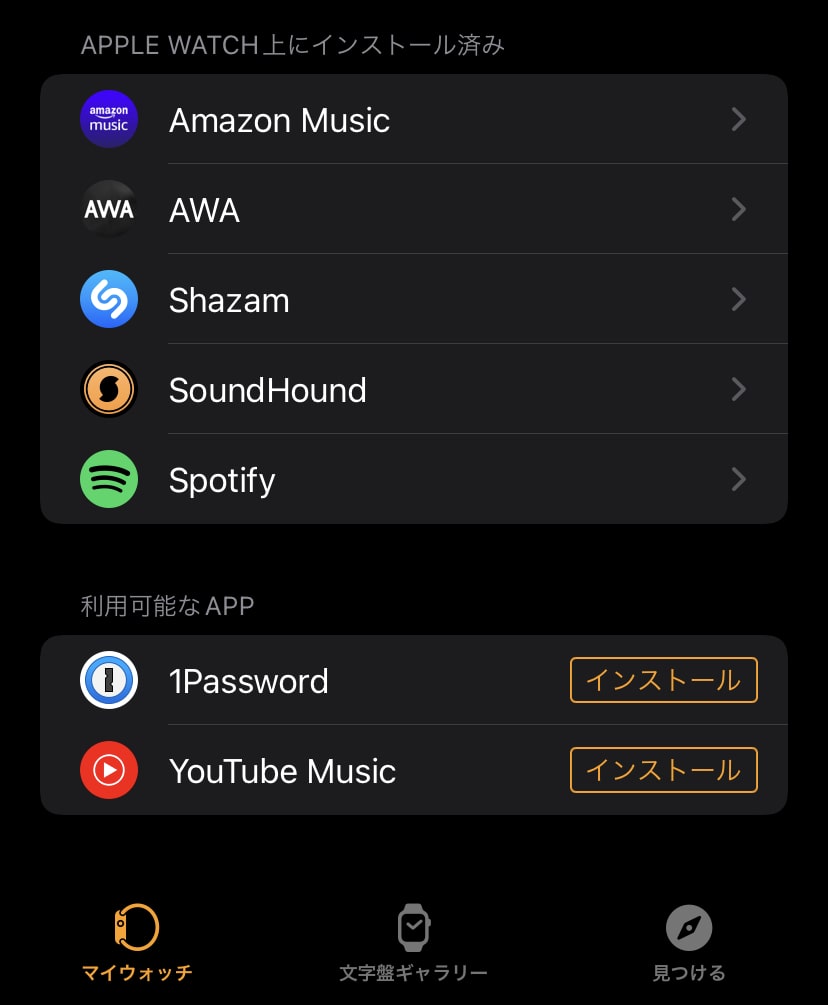The height and width of the screenshot is (1005, 828).
Task: Install YouTube Music on the Apple Watch
Action: (x=663, y=770)
